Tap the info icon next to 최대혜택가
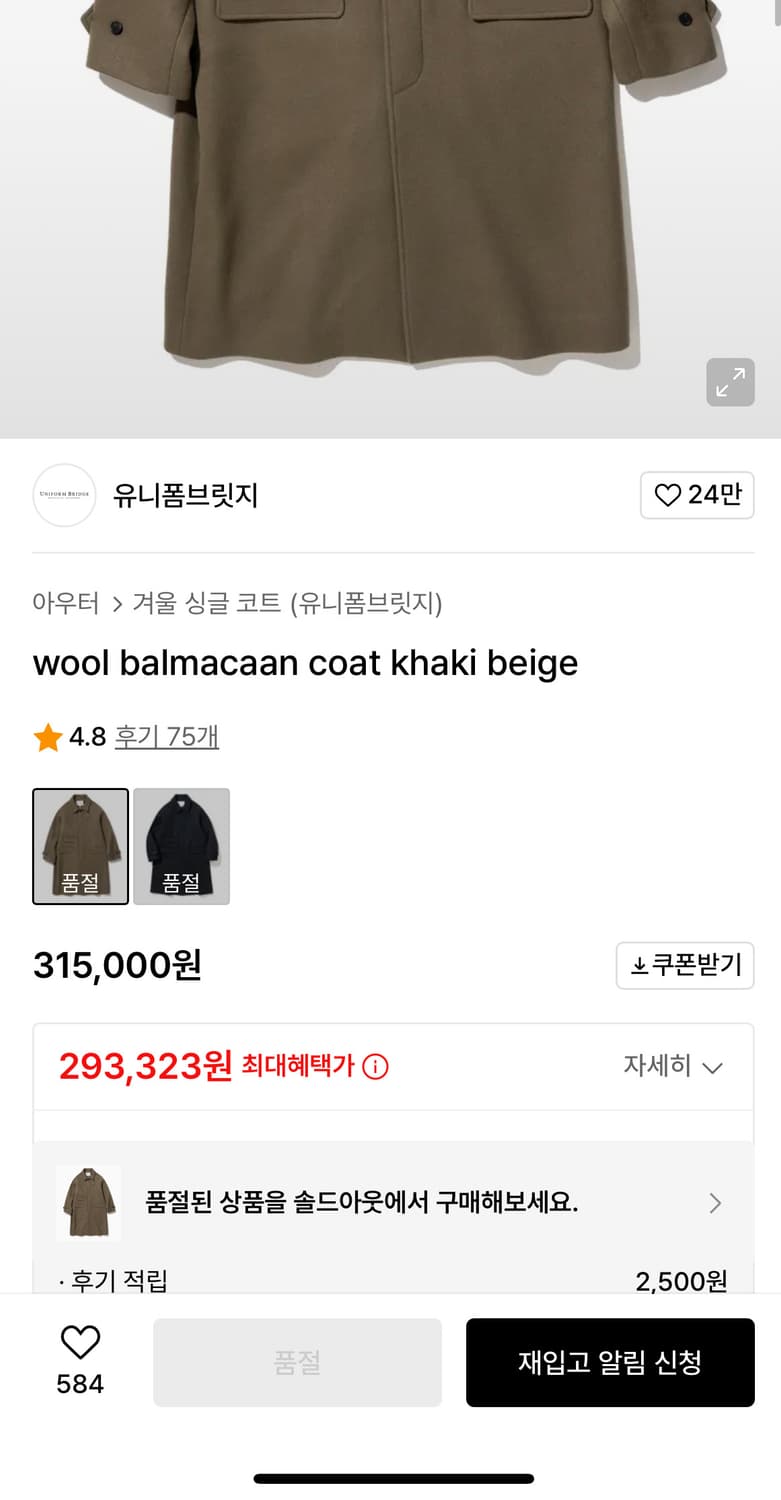 coord(374,1067)
